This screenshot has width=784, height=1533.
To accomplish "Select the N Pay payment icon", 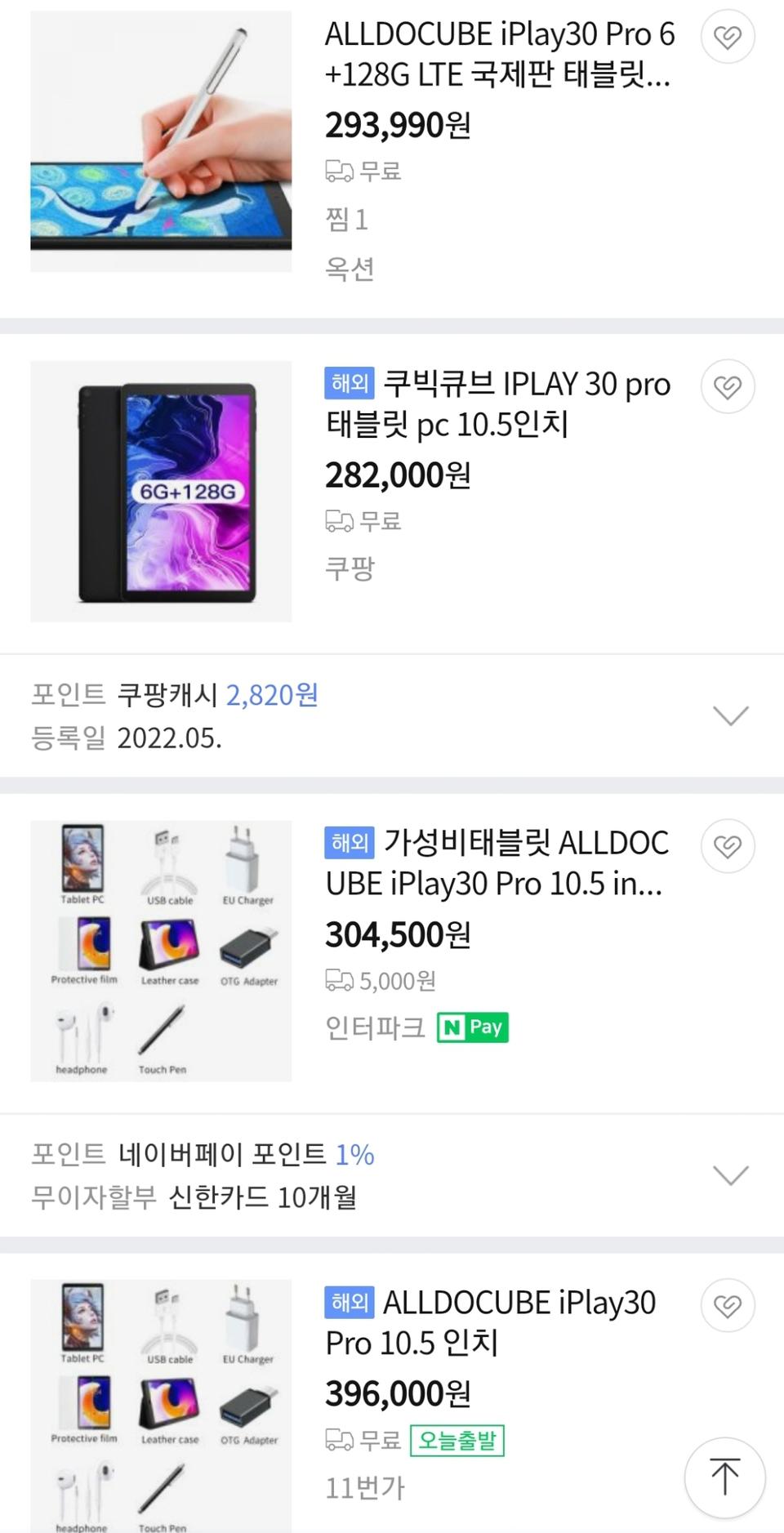I will pyautogui.click(x=474, y=1027).
